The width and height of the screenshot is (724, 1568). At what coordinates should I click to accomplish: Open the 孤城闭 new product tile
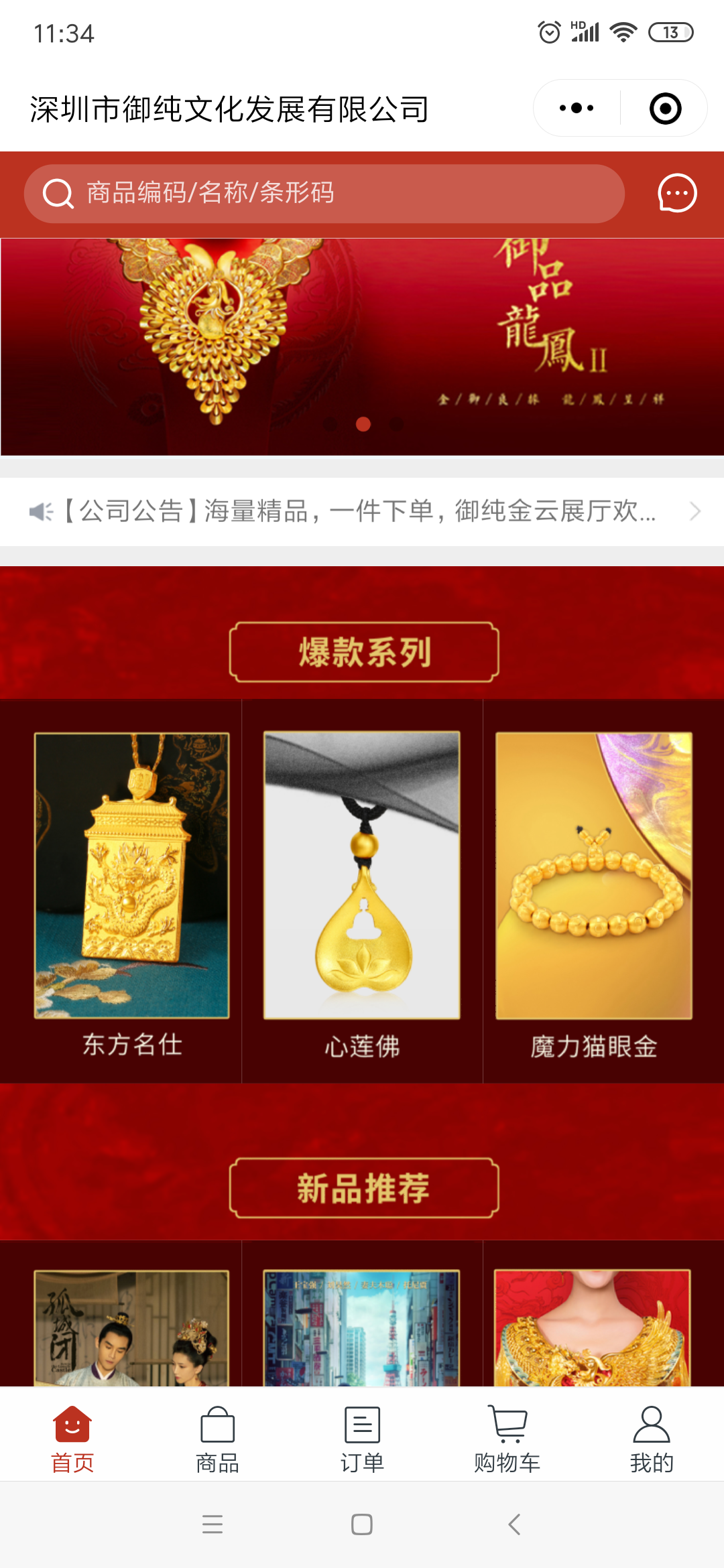[132, 1327]
